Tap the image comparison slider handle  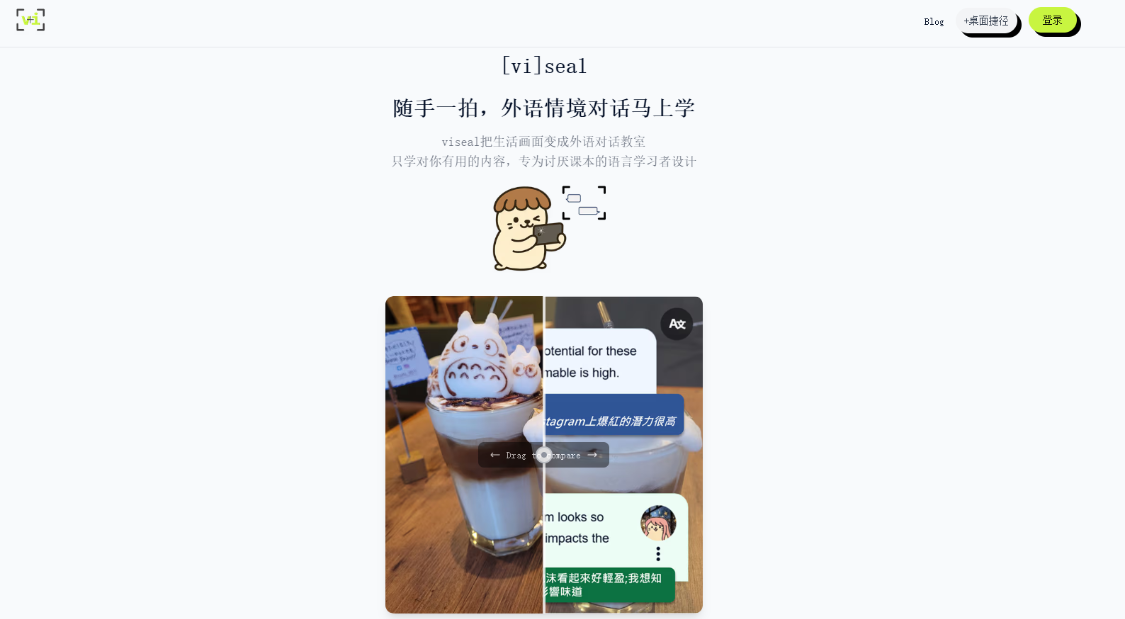[x=544, y=455]
